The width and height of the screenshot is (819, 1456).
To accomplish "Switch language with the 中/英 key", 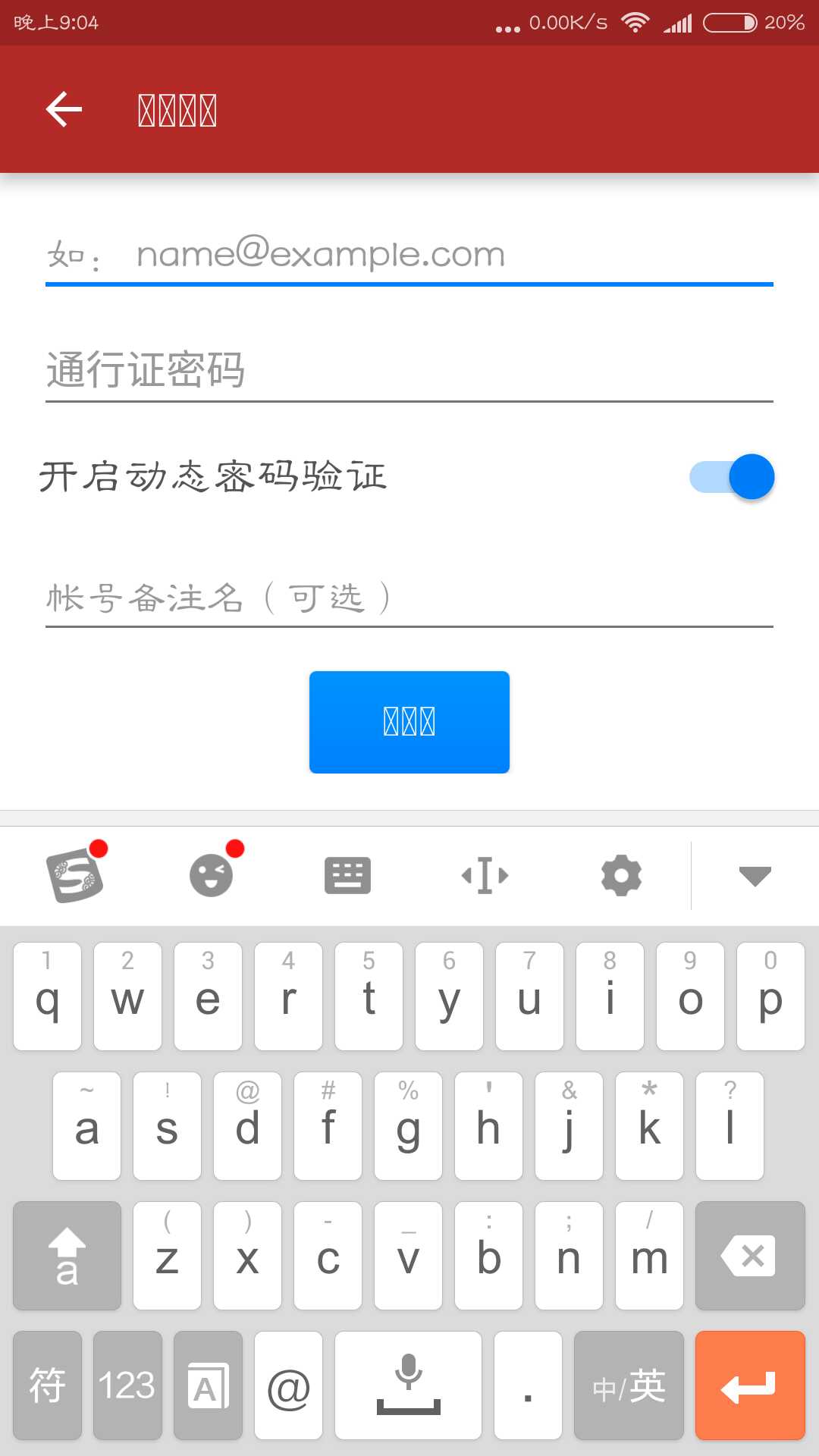I will 629,1385.
